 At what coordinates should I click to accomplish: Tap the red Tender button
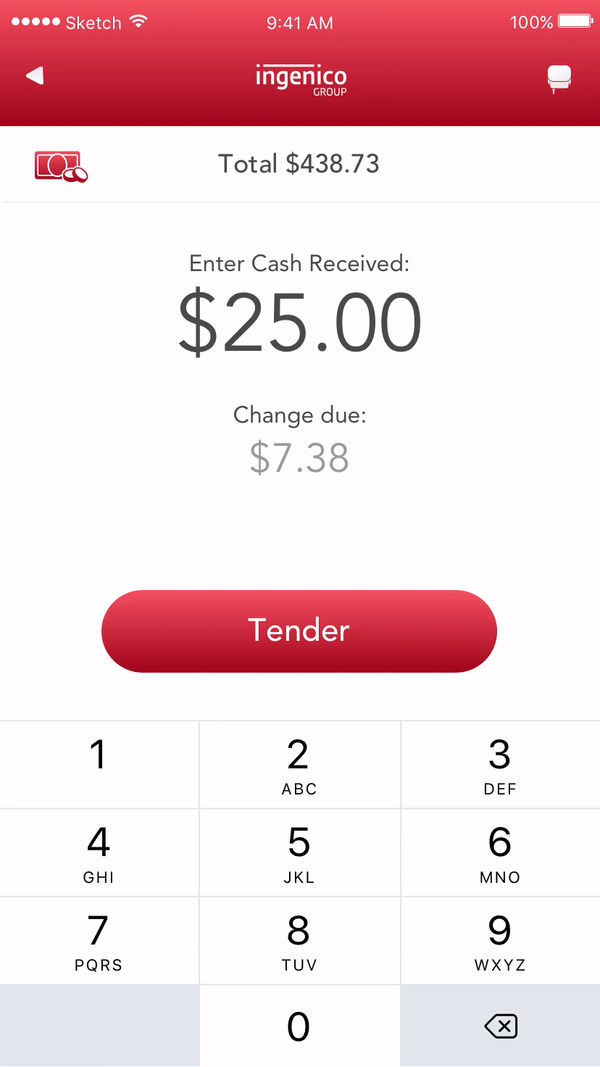299,631
